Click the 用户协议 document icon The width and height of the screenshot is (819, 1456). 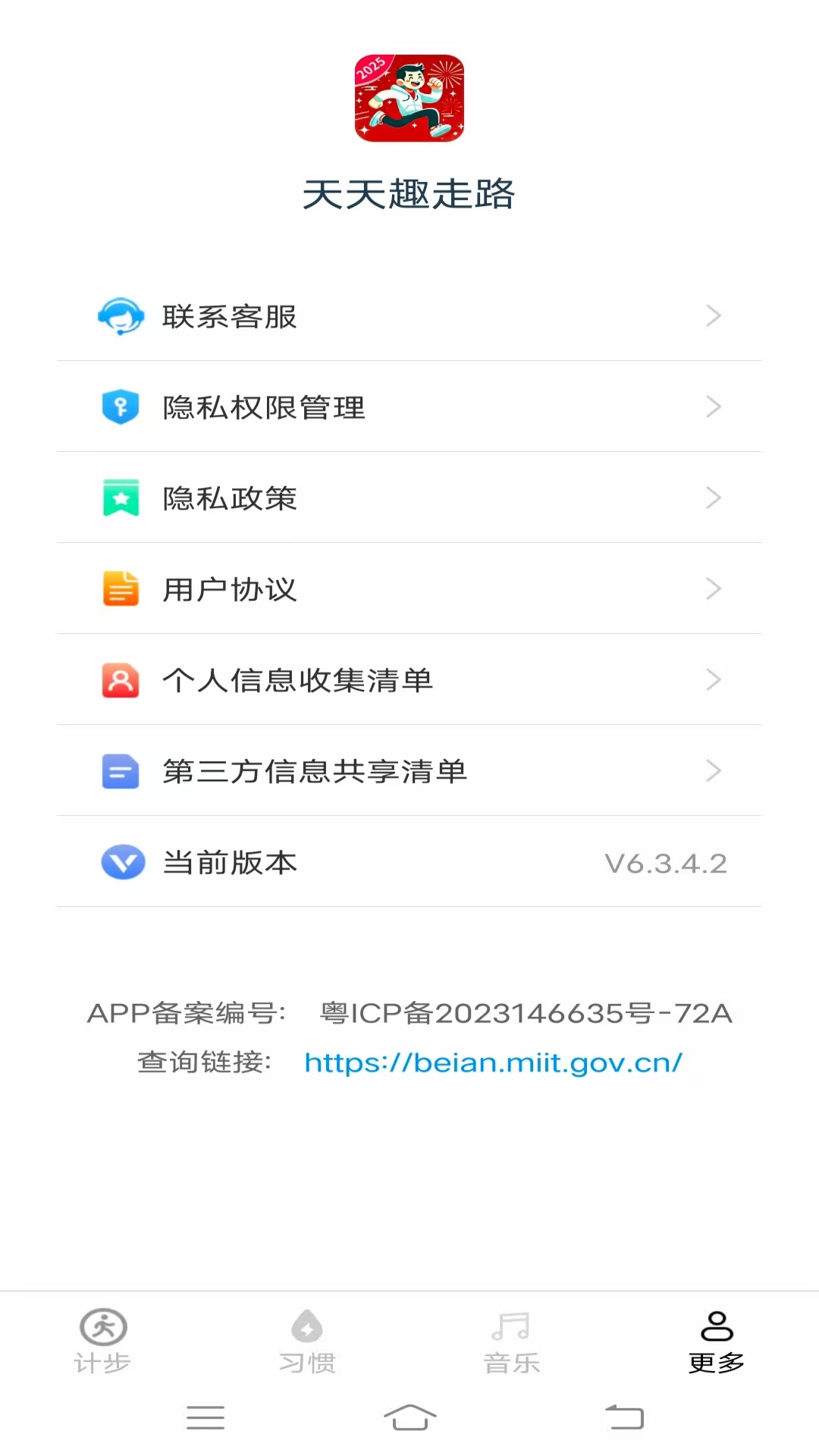120,589
